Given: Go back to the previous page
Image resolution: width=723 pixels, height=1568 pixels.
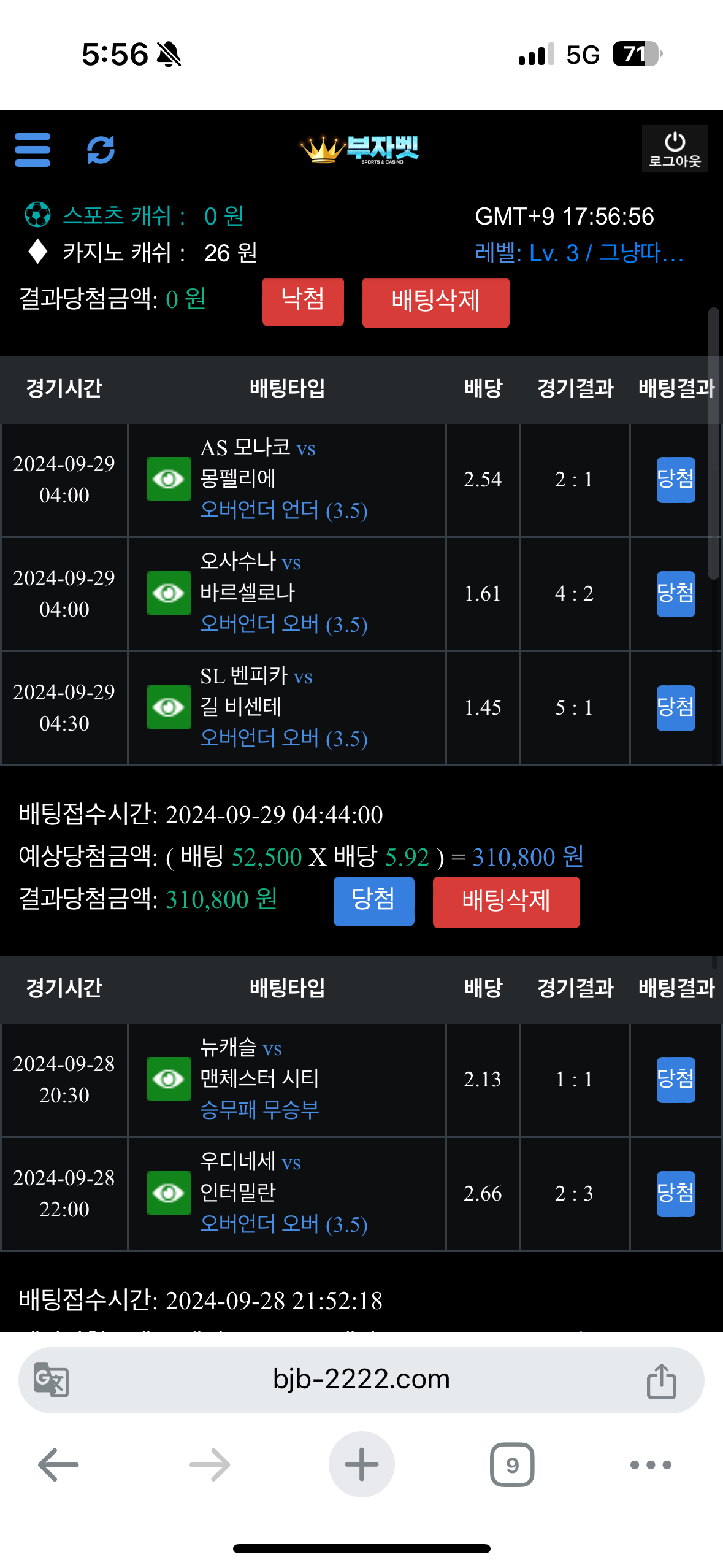Looking at the screenshot, I should click(58, 1464).
